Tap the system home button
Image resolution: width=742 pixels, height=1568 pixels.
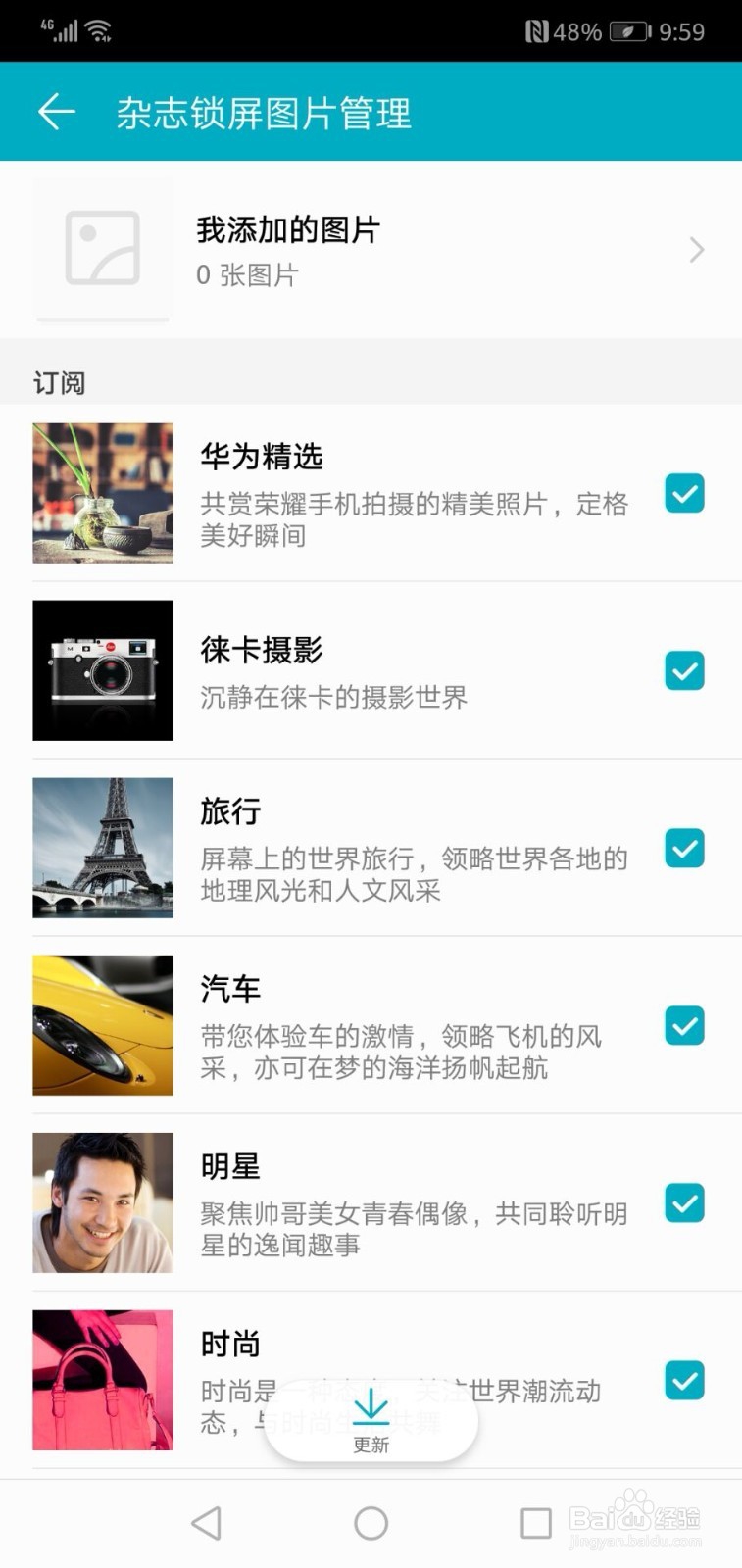(x=371, y=1523)
